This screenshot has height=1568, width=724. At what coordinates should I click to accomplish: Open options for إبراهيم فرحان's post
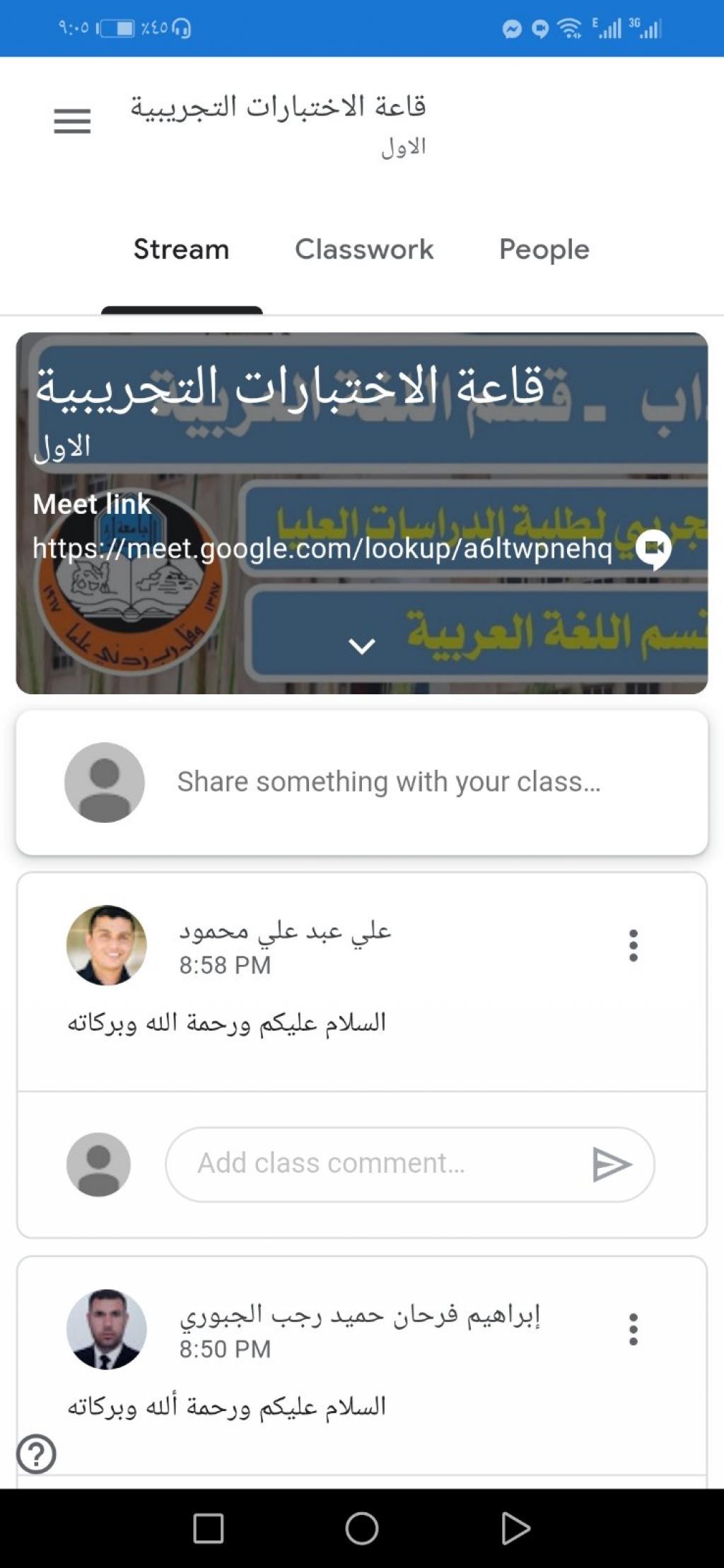pos(633,1329)
